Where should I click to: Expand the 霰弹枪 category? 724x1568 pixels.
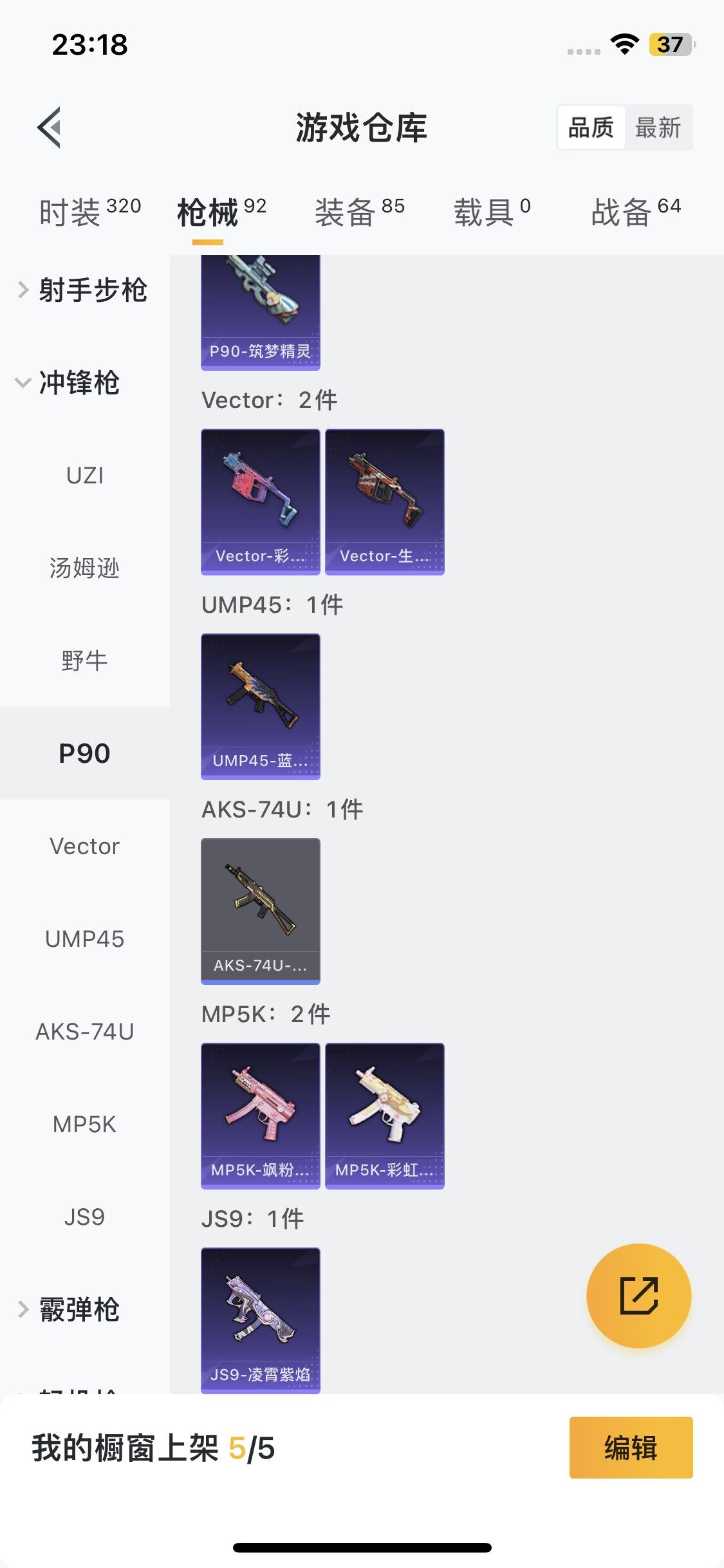[x=71, y=1310]
